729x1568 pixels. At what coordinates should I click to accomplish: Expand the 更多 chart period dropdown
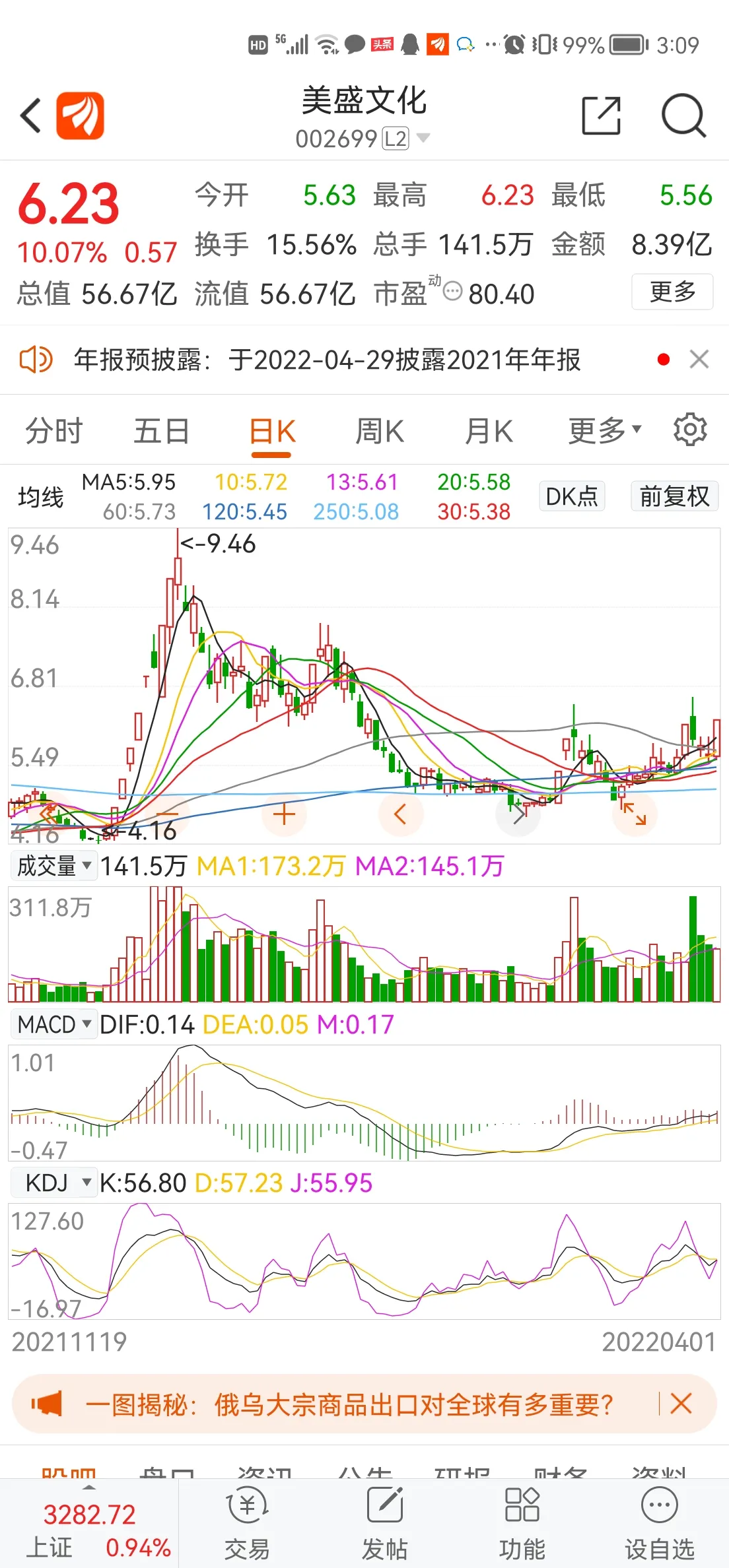pos(604,432)
